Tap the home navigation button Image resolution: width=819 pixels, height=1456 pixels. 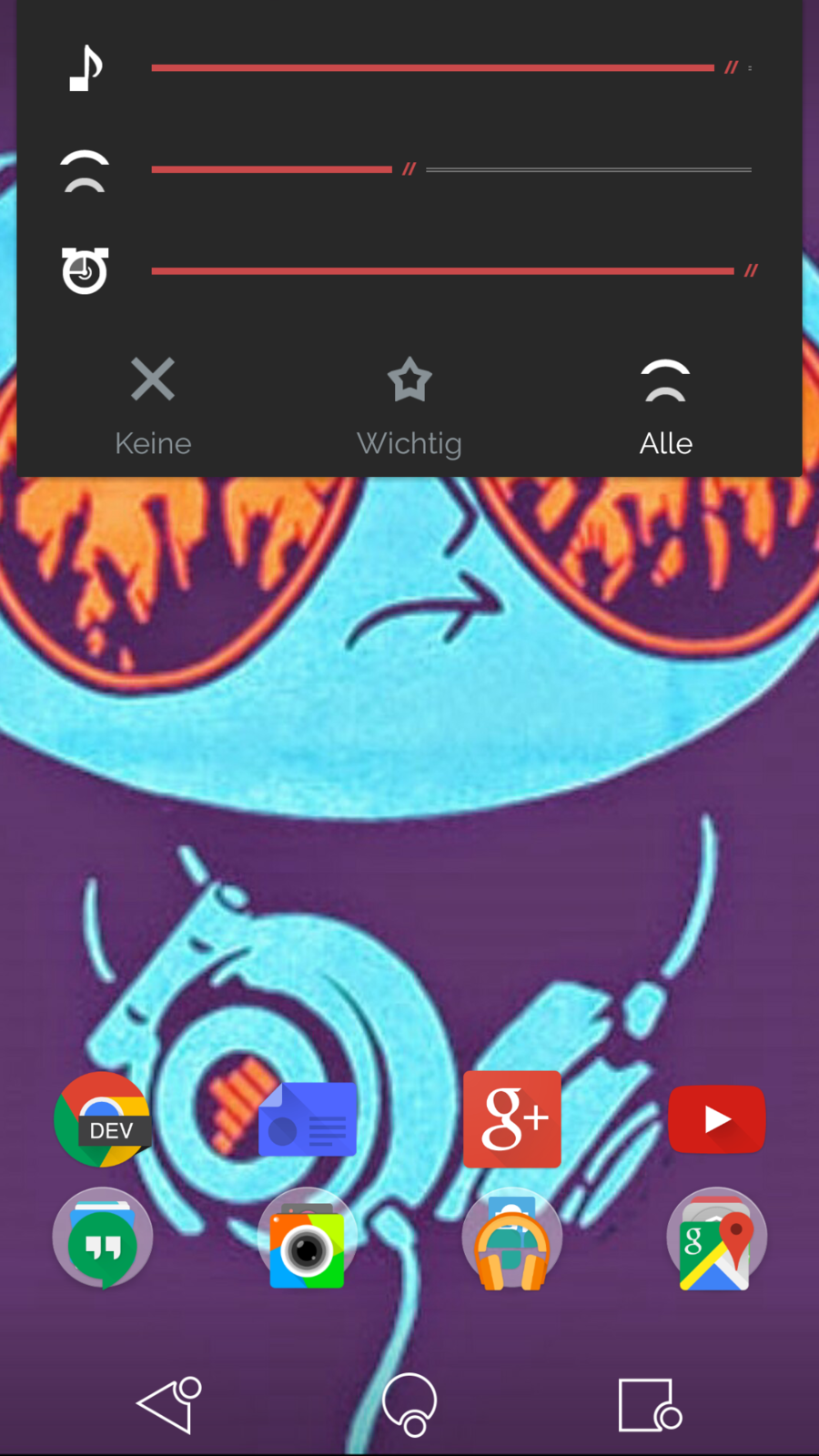point(409,1404)
